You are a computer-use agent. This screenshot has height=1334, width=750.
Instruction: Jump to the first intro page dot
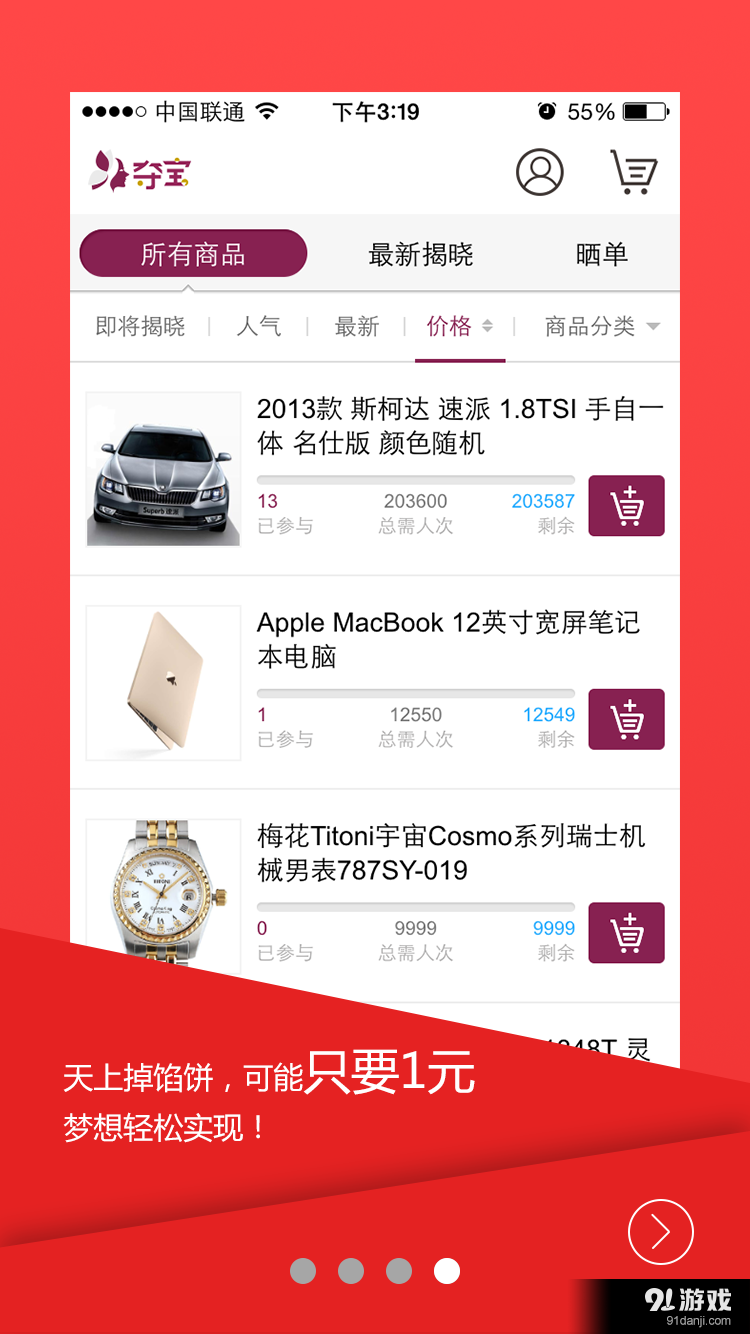pyautogui.click(x=303, y=1271)
